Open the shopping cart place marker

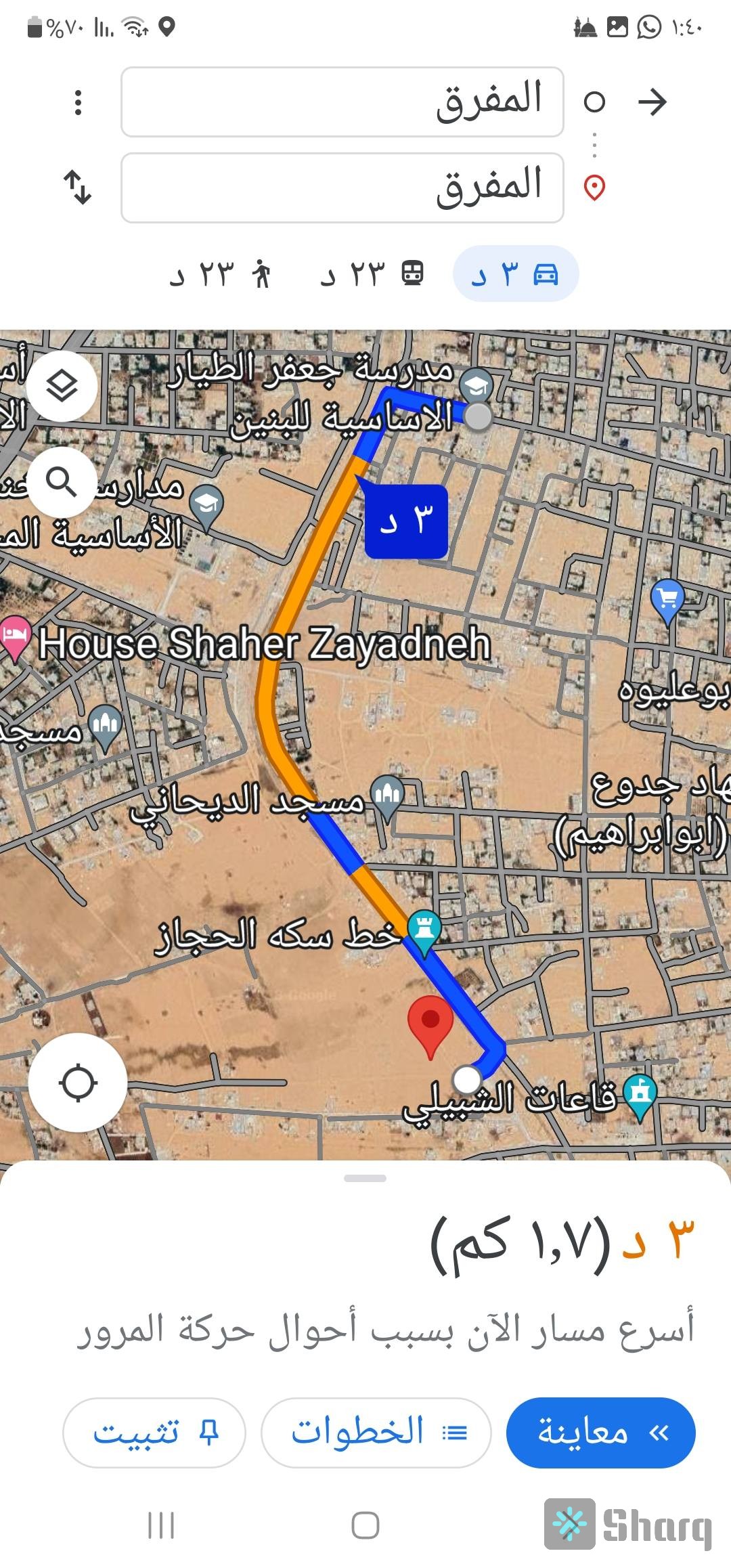coord(667,598)
